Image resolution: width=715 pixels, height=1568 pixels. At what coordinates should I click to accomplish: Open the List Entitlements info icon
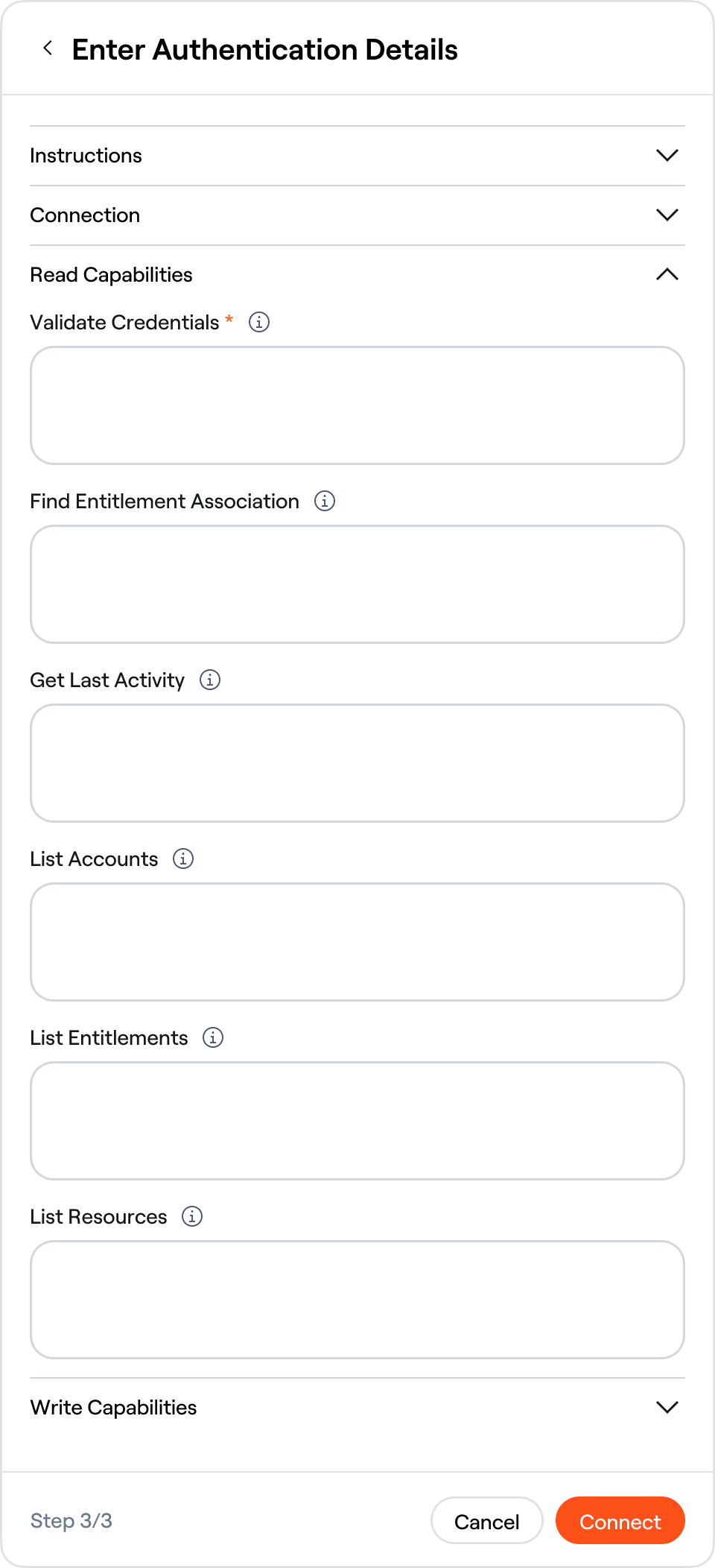click(x=213, y=1037)
